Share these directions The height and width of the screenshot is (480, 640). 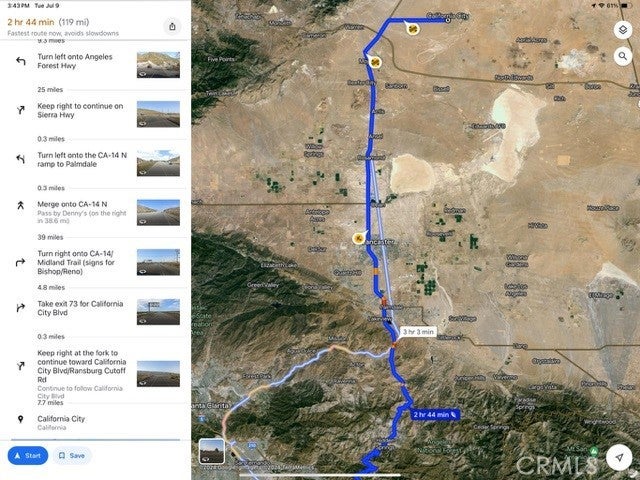pos(173,27)
